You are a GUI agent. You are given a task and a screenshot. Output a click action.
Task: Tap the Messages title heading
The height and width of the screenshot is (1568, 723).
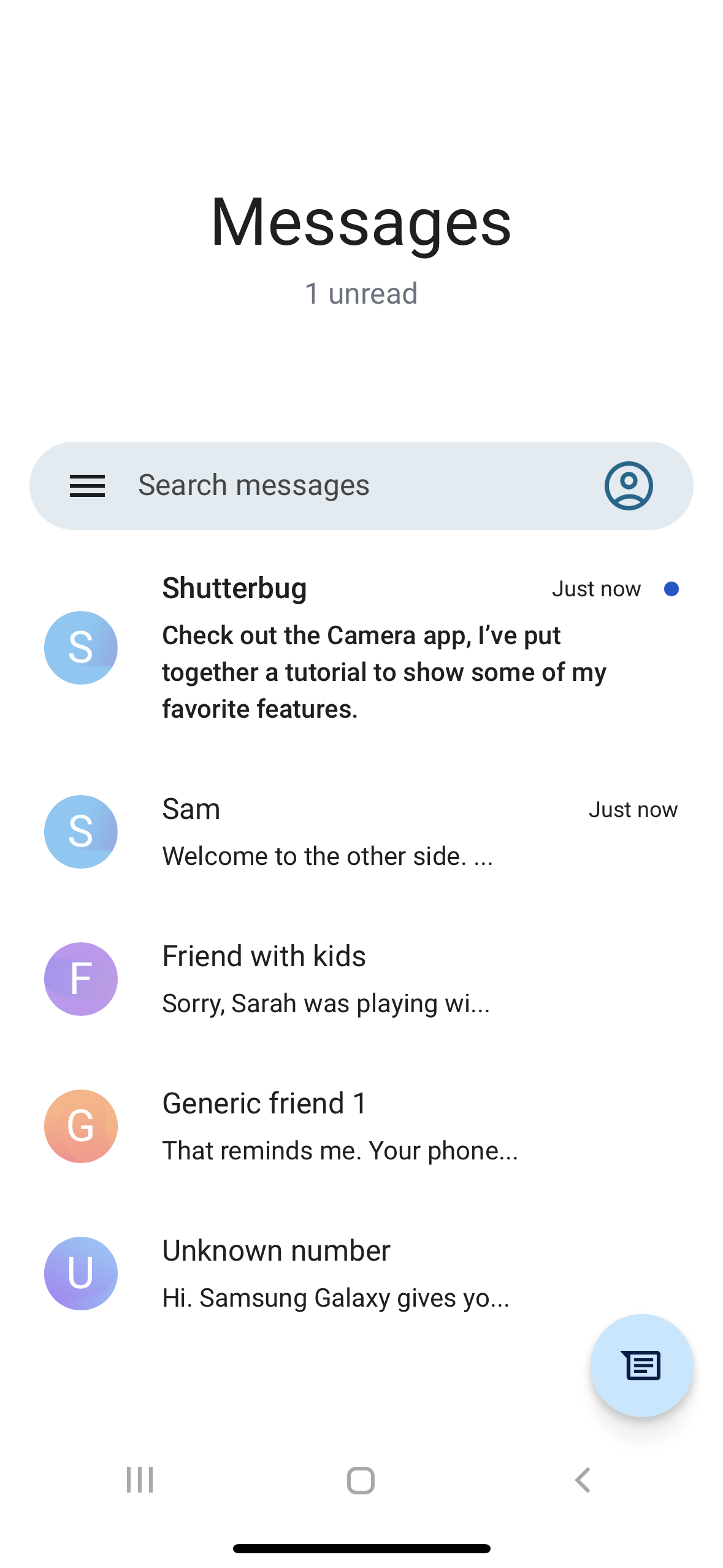[361, 225]
